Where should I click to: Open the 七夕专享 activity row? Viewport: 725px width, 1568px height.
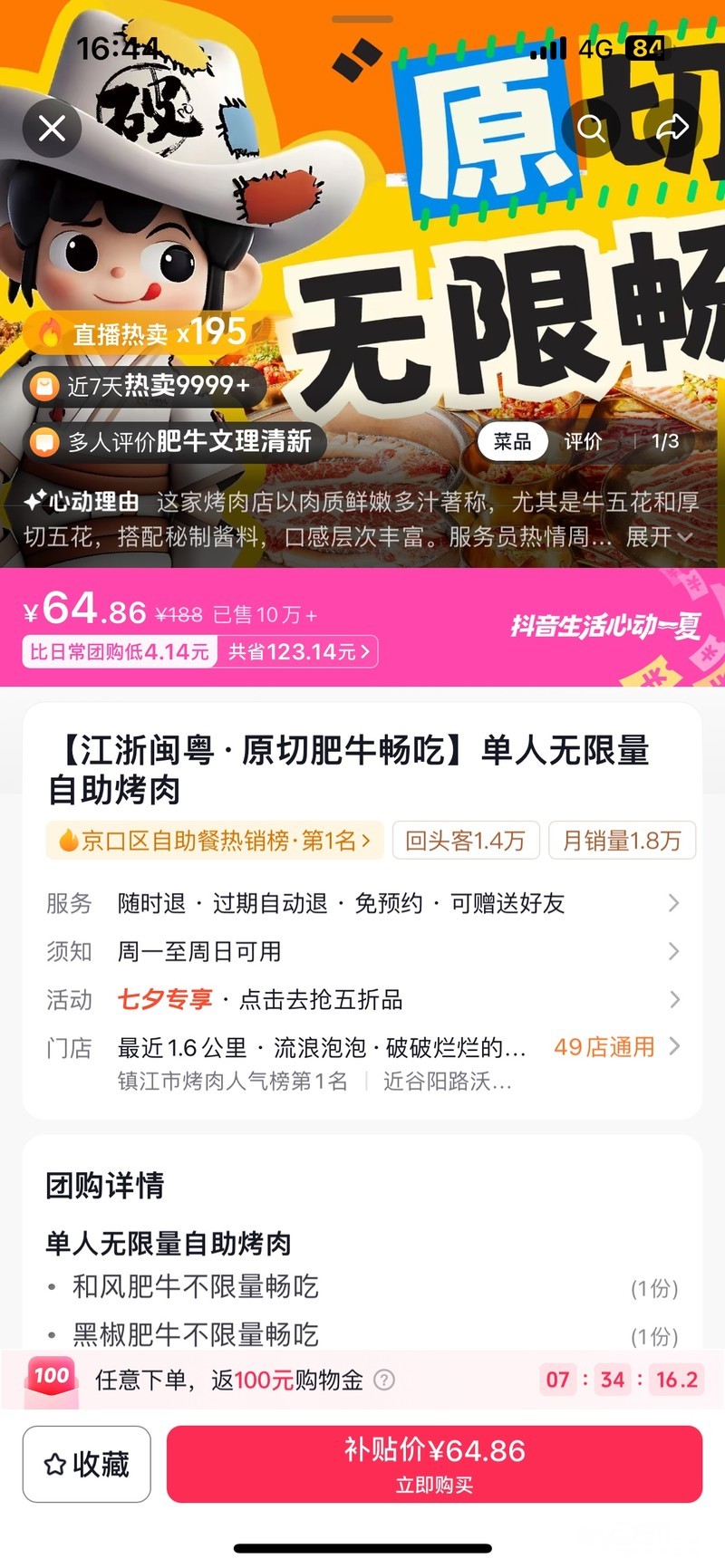click(362, 999)
